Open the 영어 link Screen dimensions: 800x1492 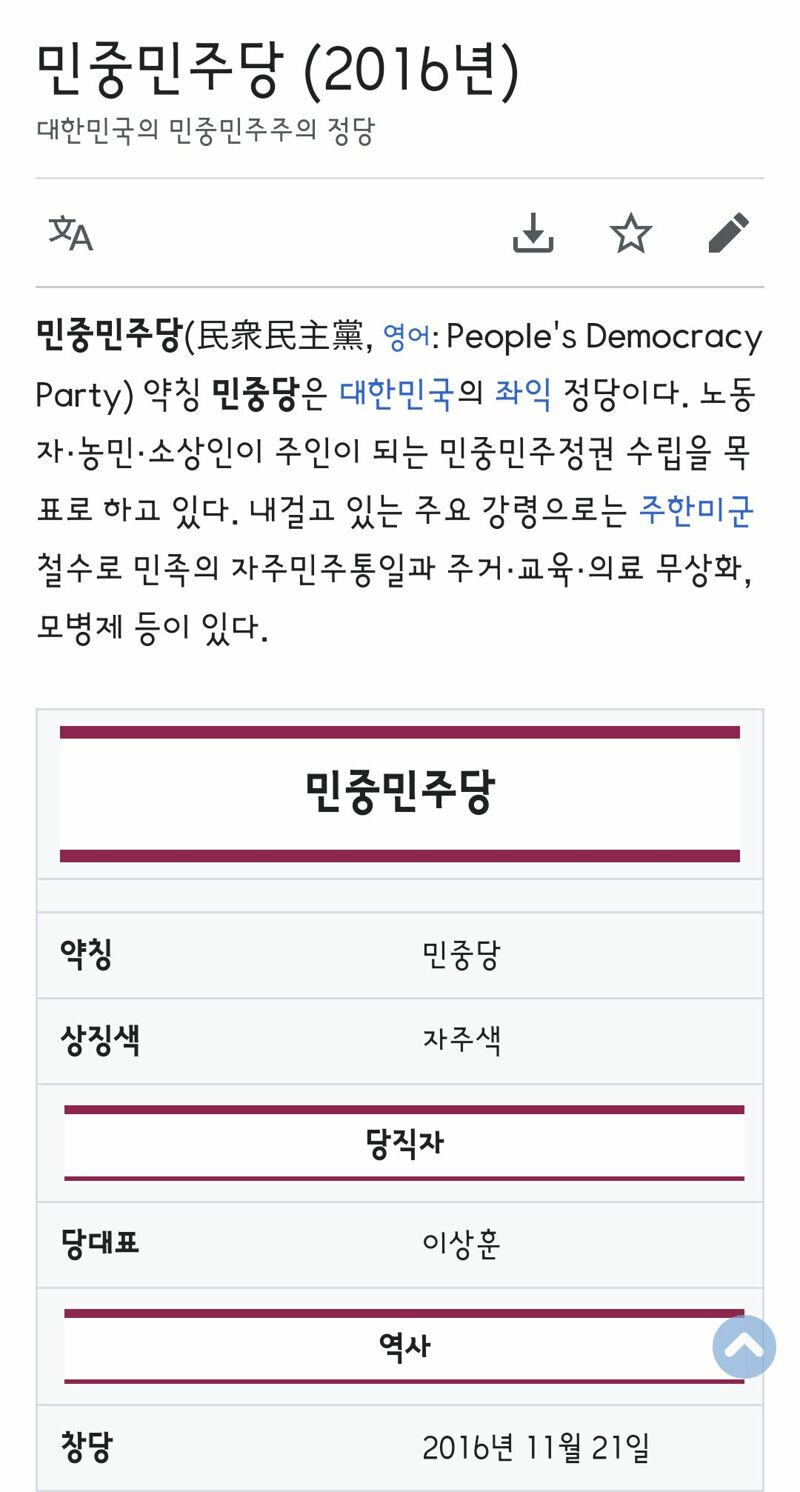point(407,337)
